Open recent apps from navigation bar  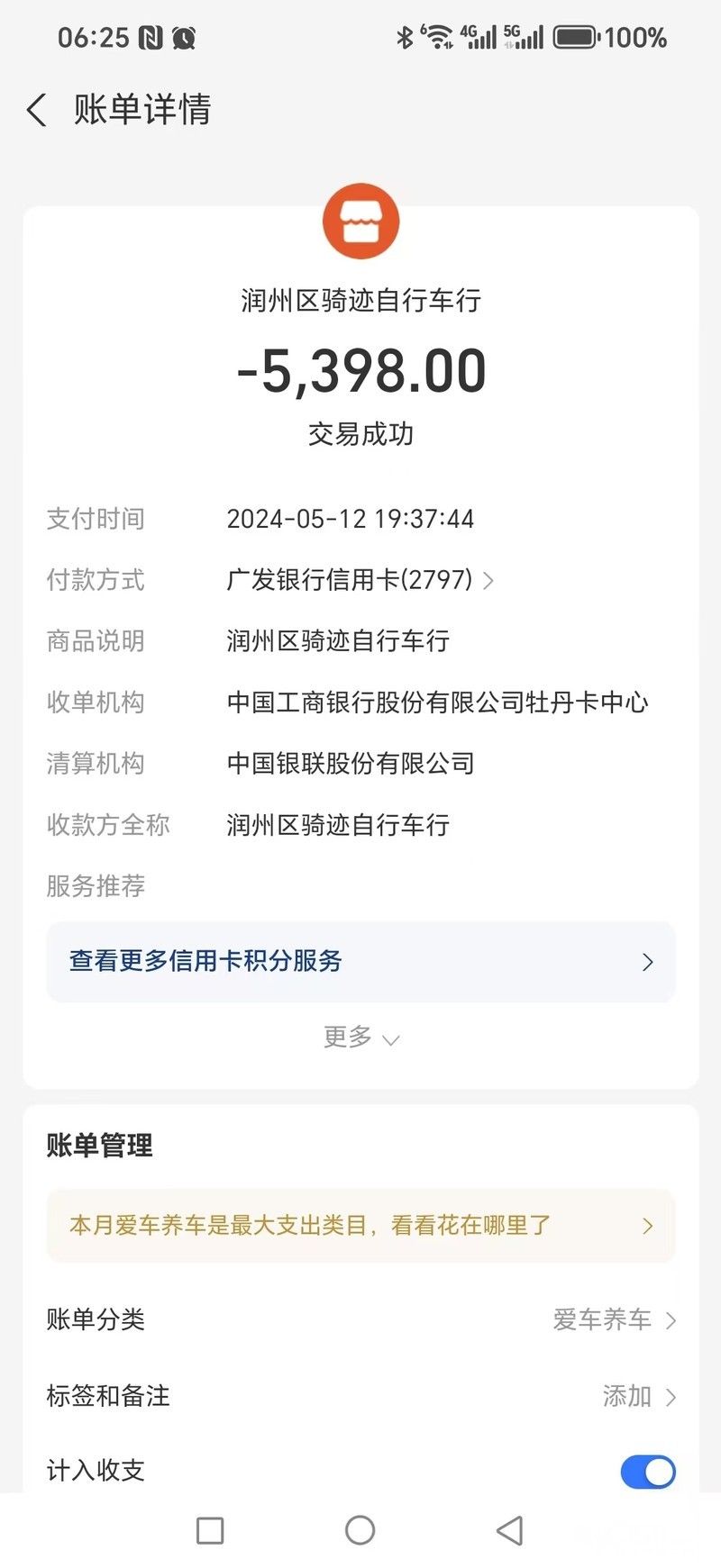tap(210, 1530)
